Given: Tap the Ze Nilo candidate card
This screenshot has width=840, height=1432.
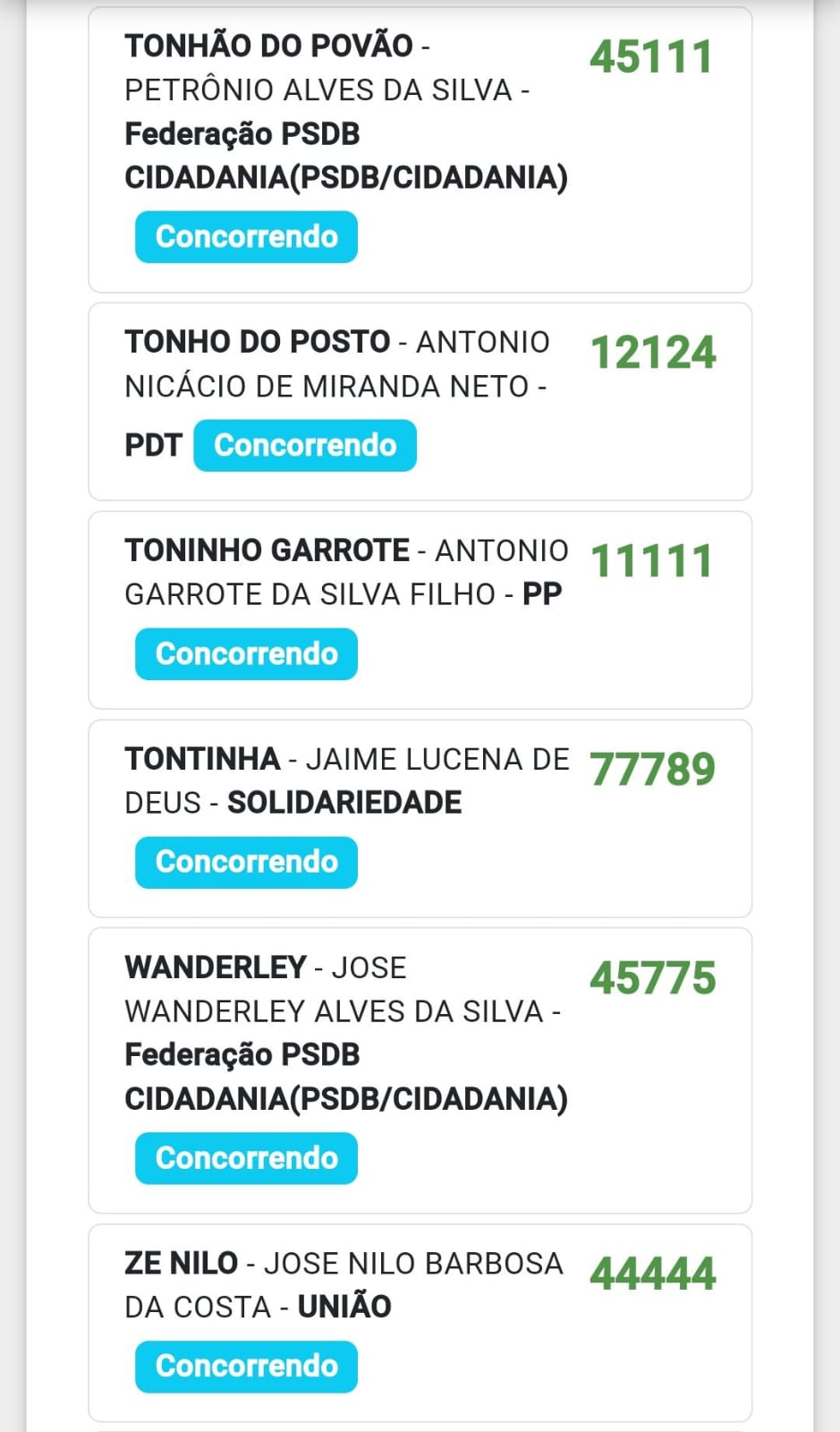Looking at the screenshot, I should coord(420,1323).
